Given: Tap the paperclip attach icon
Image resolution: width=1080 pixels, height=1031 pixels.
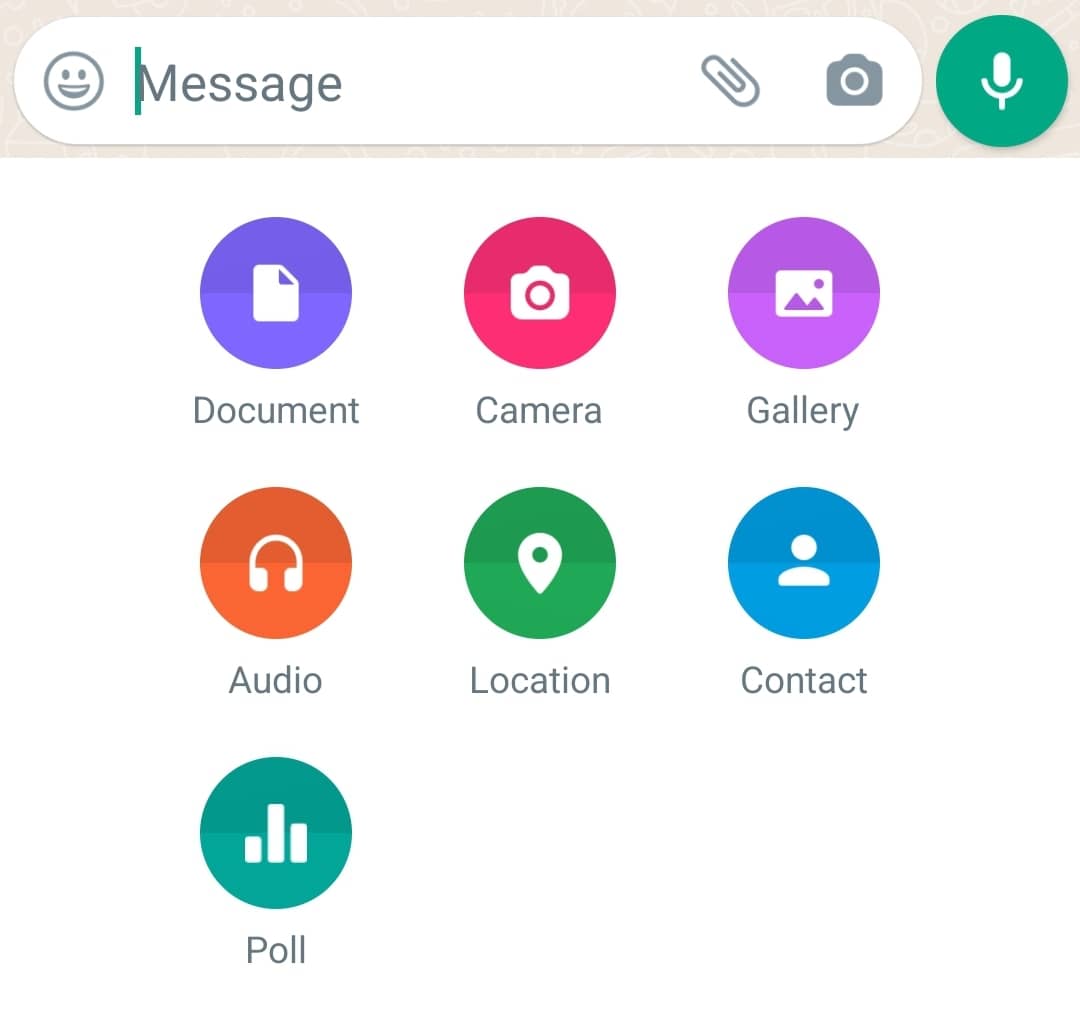Looking at the screenshot, I should (731, 81).
